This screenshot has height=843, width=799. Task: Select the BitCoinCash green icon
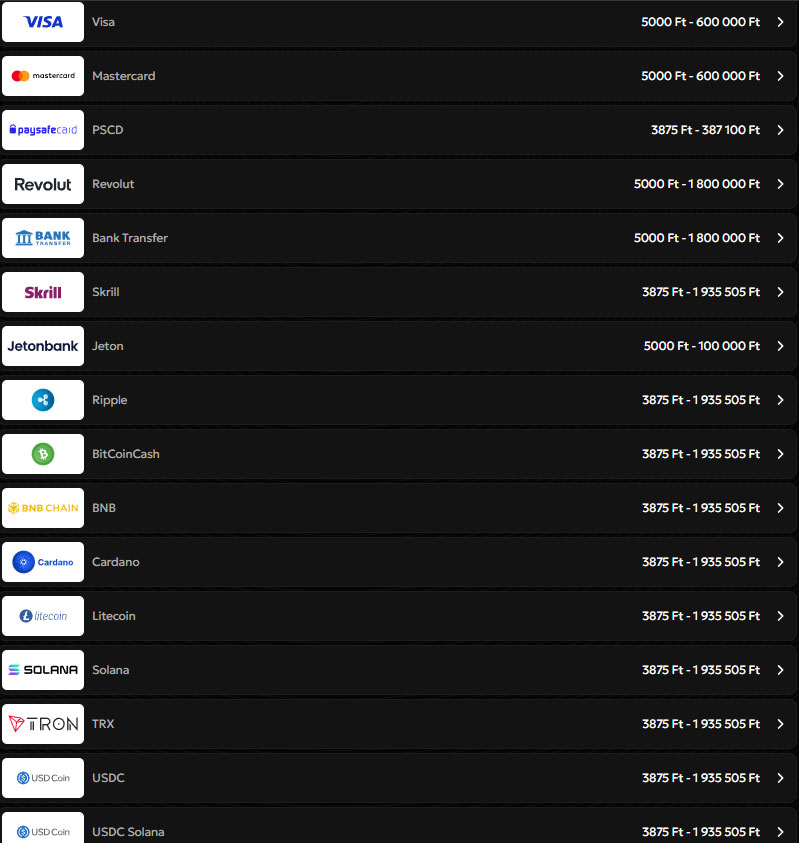click(42, 454)
